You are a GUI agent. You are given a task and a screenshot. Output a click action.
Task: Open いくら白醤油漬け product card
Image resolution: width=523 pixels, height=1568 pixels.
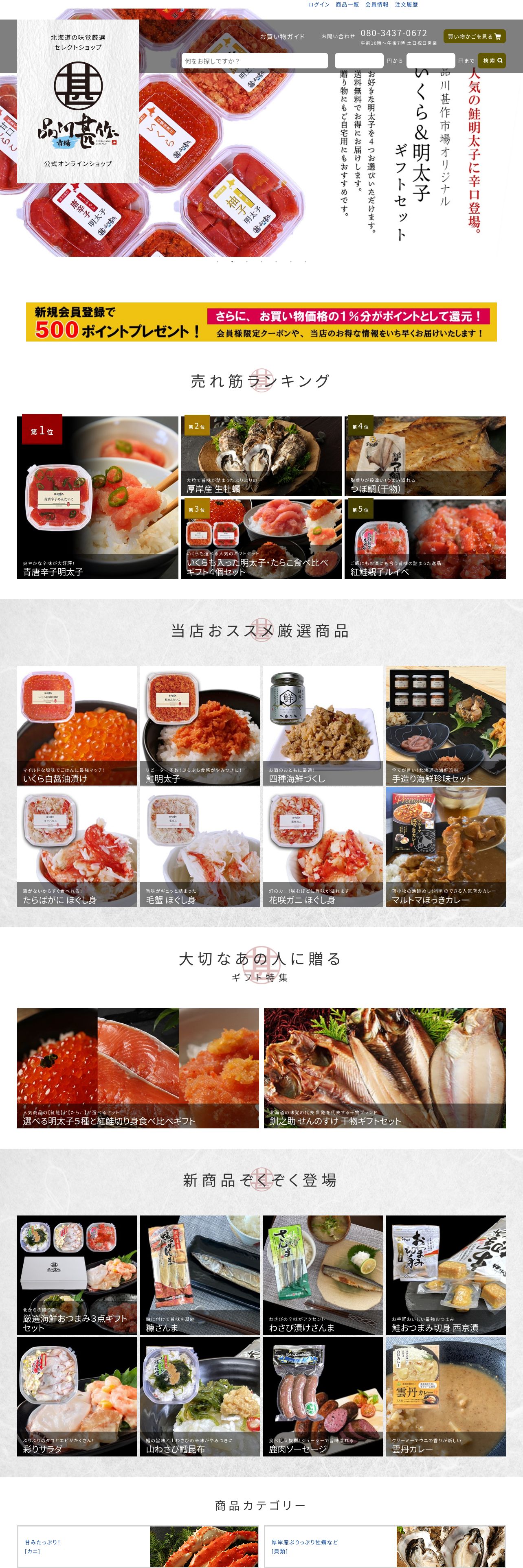[77, 725]
